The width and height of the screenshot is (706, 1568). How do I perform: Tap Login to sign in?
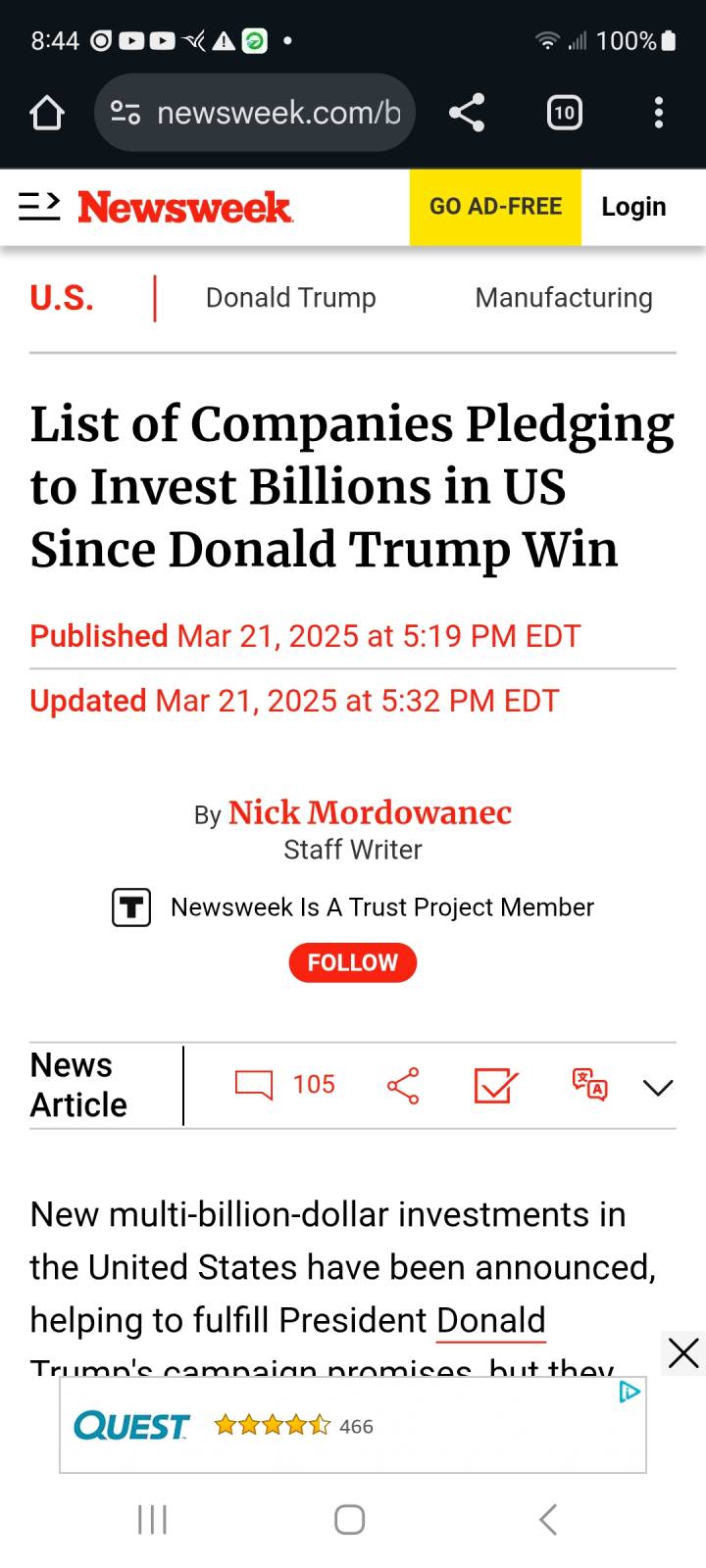click(633, 207)
